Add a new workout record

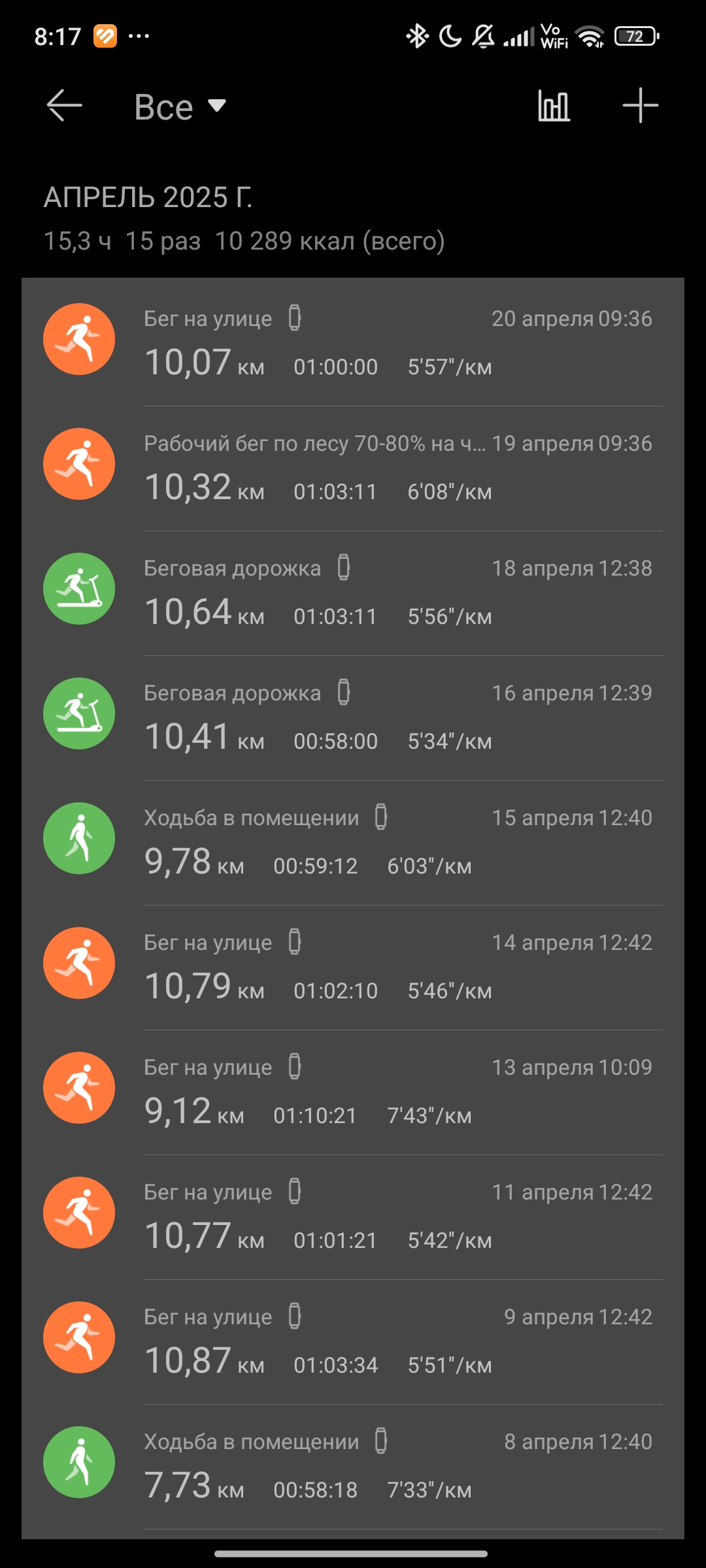(x=640, y=106)
